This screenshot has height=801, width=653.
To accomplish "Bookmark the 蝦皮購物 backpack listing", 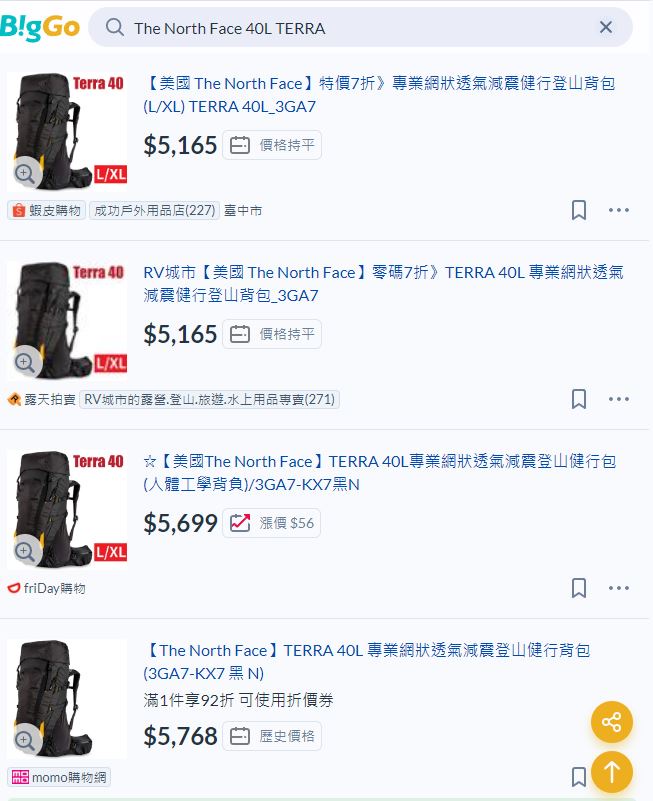I will click(x=579, y=210).
